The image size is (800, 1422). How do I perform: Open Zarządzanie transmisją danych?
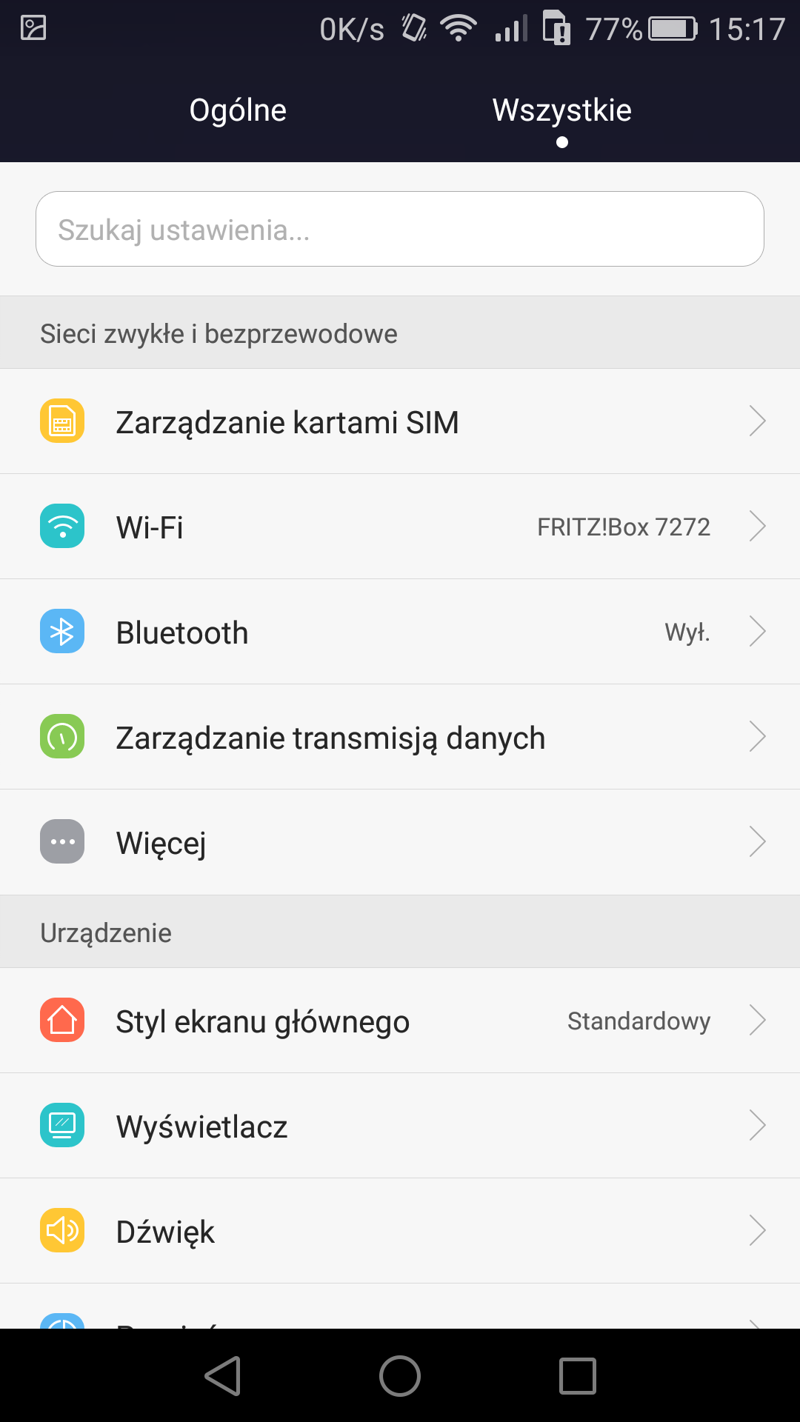click(400, 737)
